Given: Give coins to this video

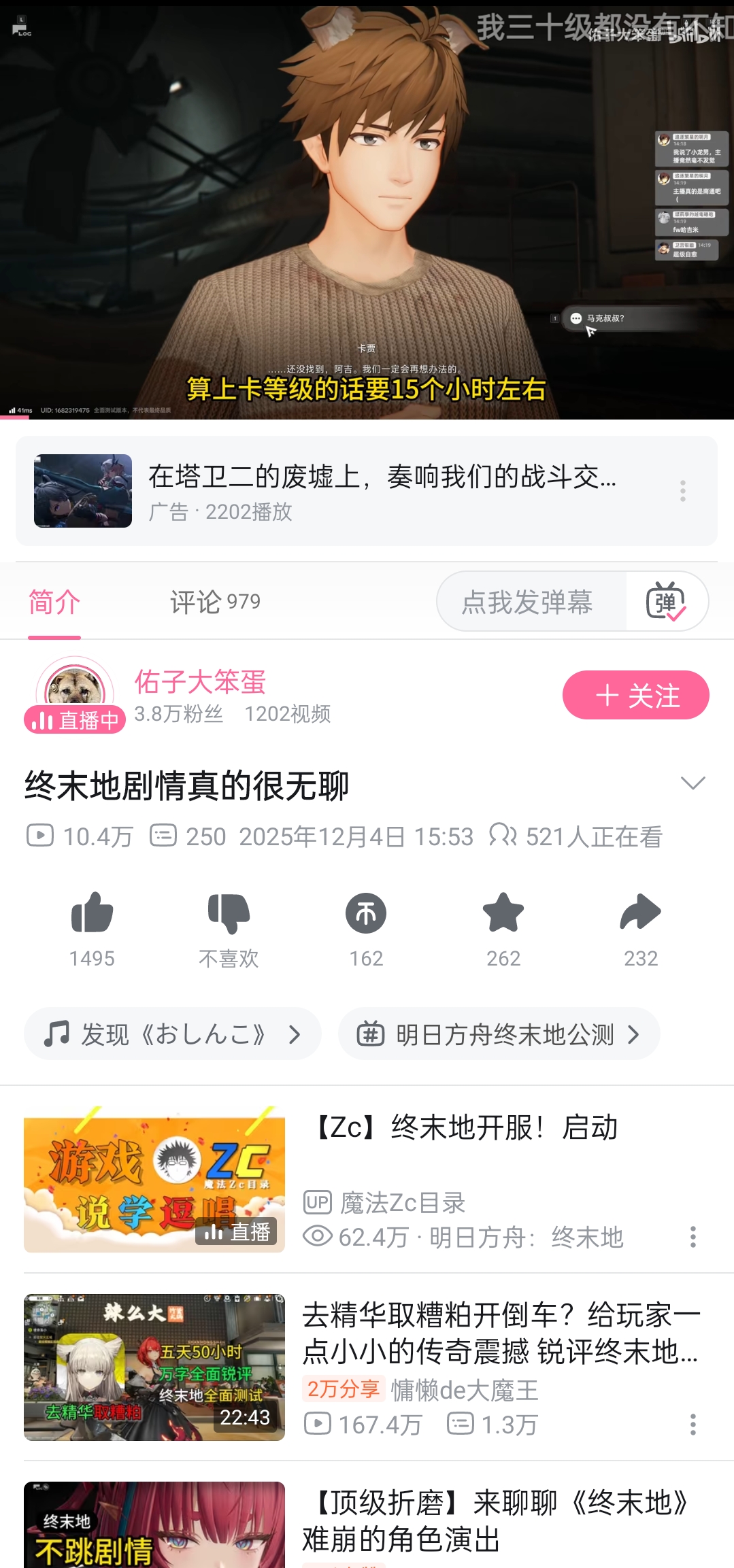Looking at the screenshot, I should coord(366,913).
